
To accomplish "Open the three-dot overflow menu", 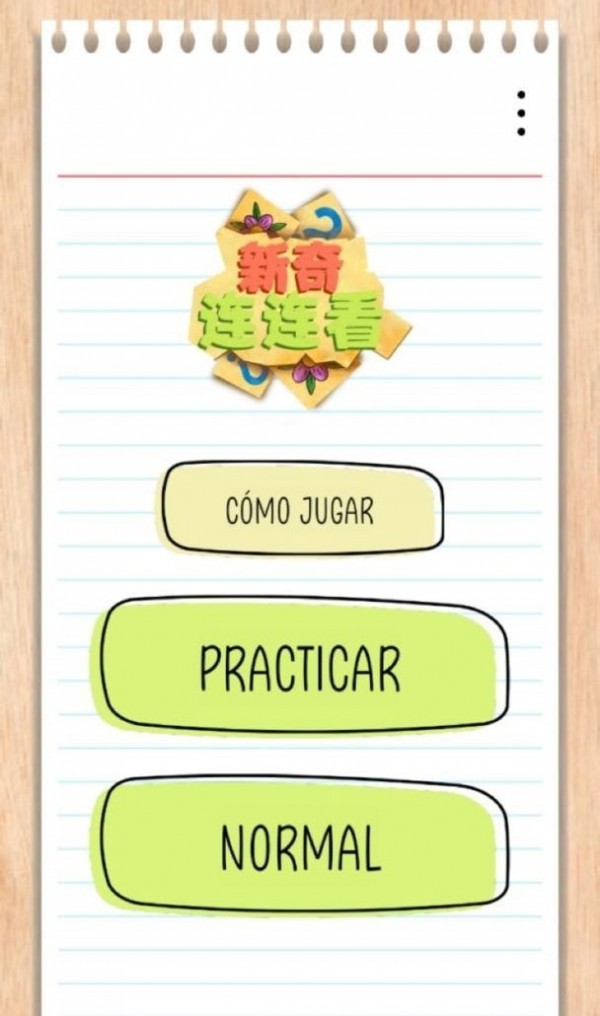I will pyautogui.click(x=521, y=113).
